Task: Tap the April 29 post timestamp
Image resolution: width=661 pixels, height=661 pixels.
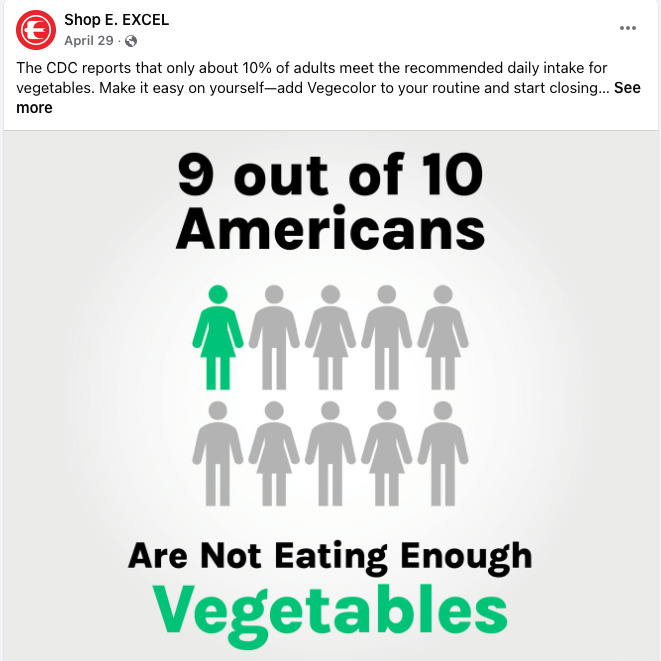Action: tap(89, 41)
